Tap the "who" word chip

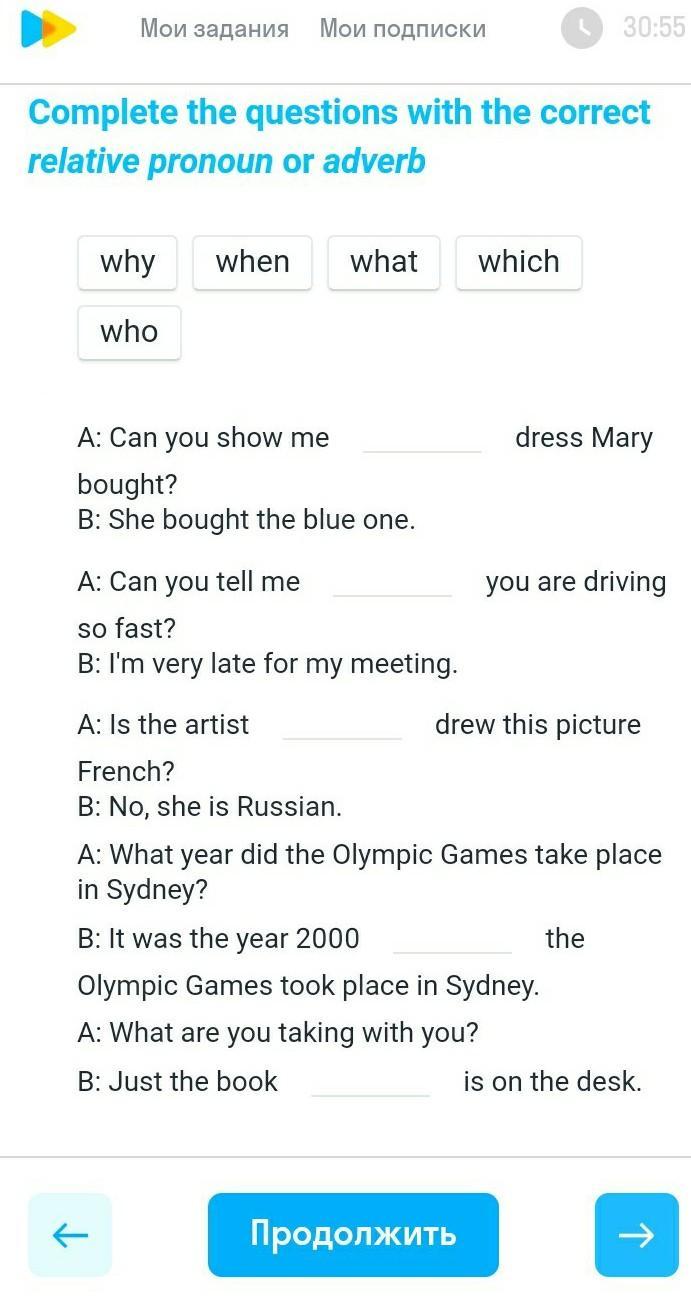(x=129, y=332)
